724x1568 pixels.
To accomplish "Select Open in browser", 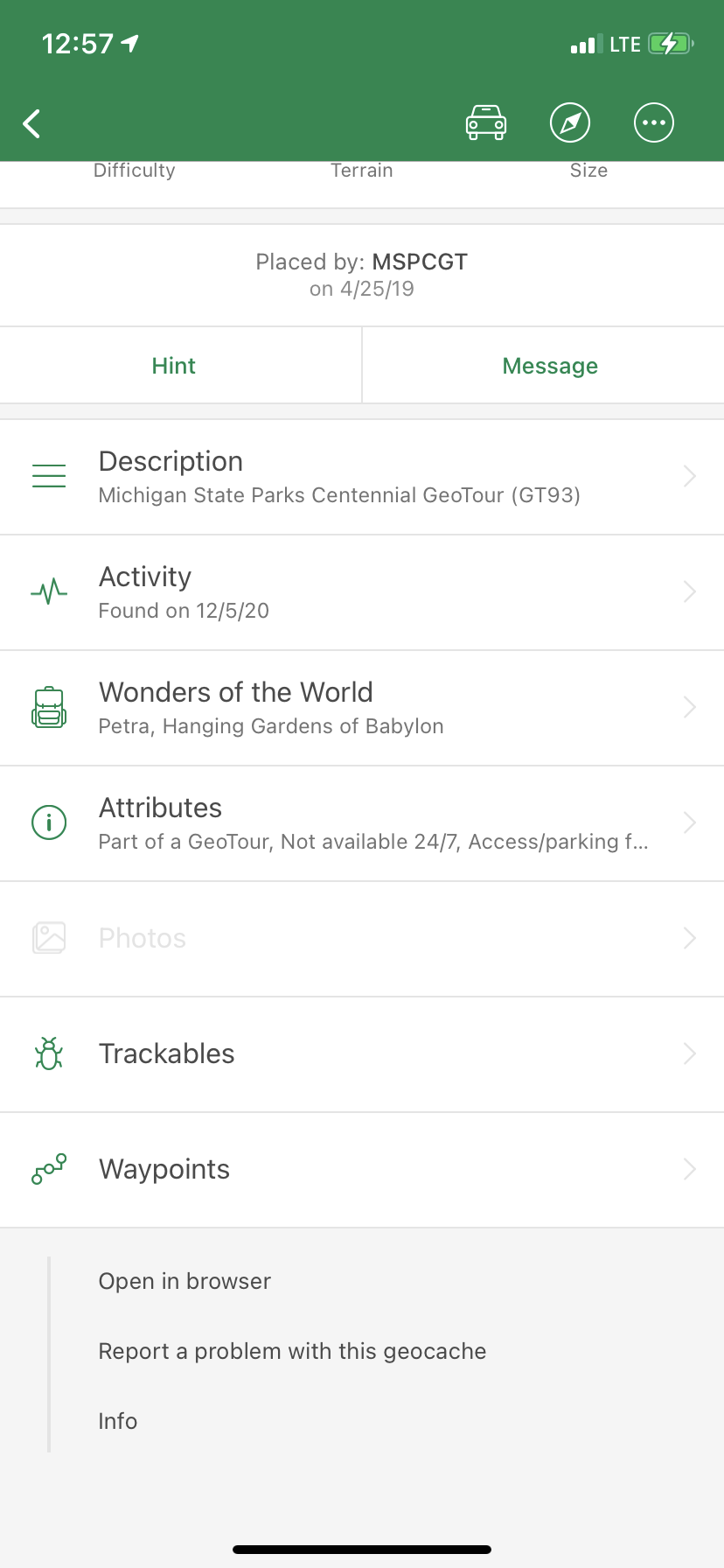I will pos(184,1281).
